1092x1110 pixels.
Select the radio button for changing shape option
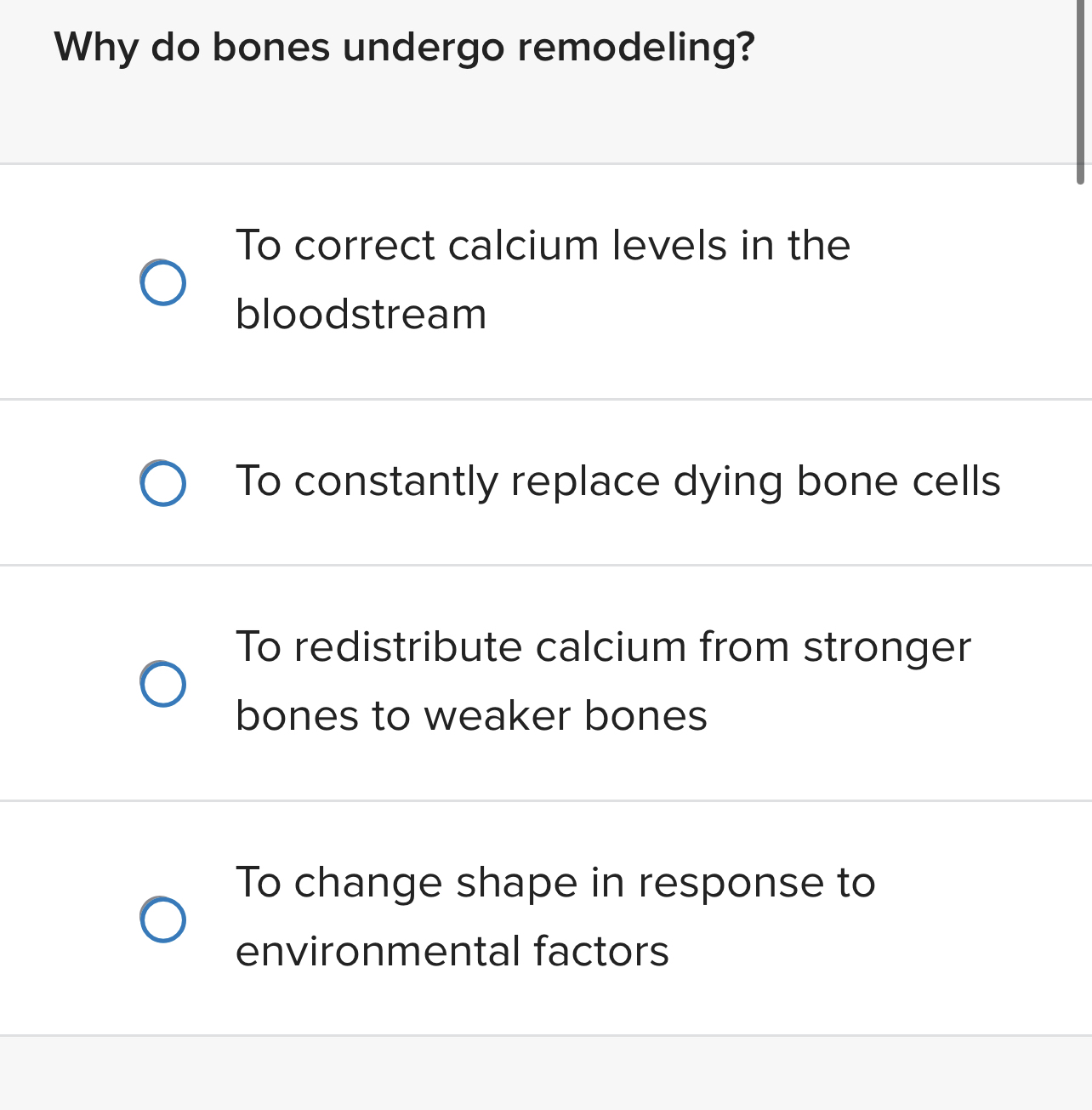click(x=163, y=918)
